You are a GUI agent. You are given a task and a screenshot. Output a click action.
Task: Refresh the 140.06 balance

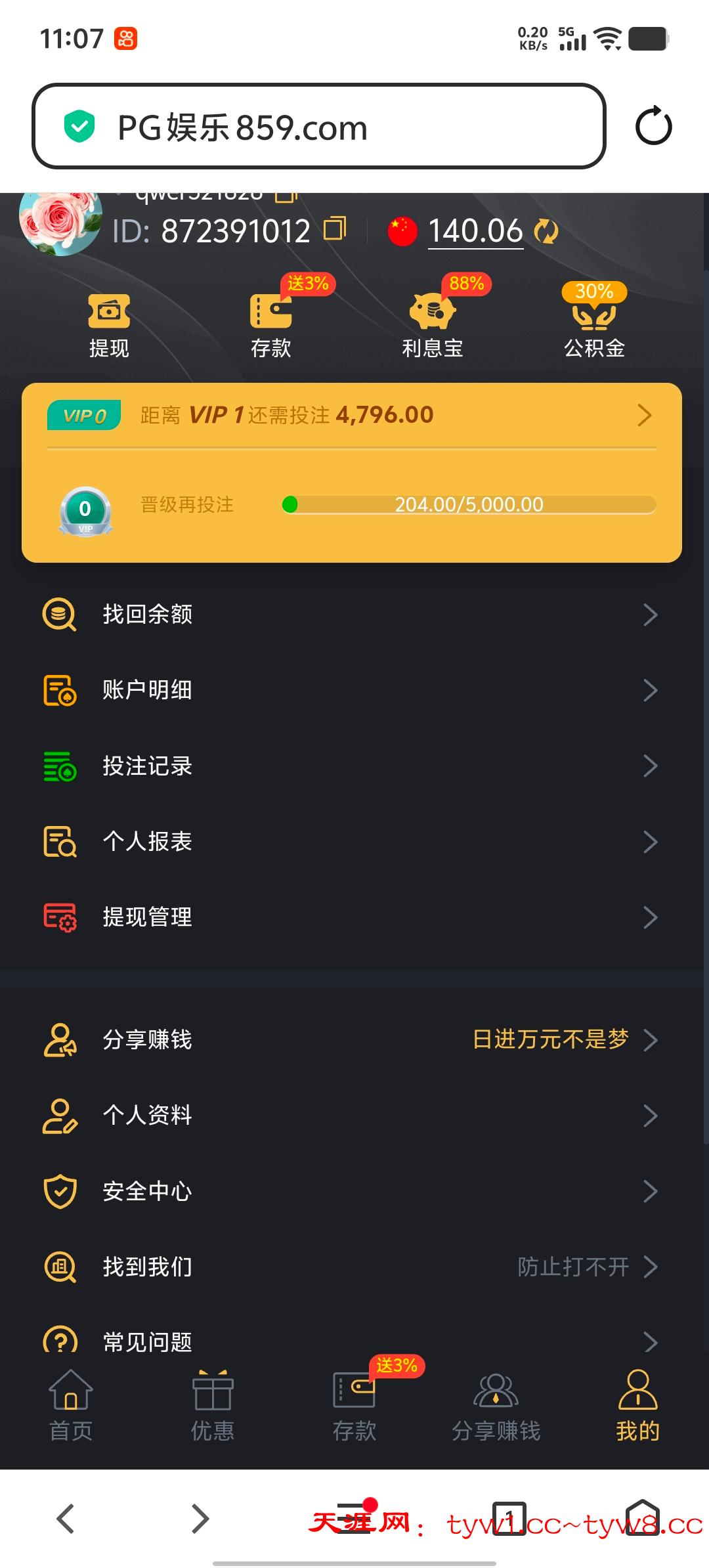click(546, 231)
